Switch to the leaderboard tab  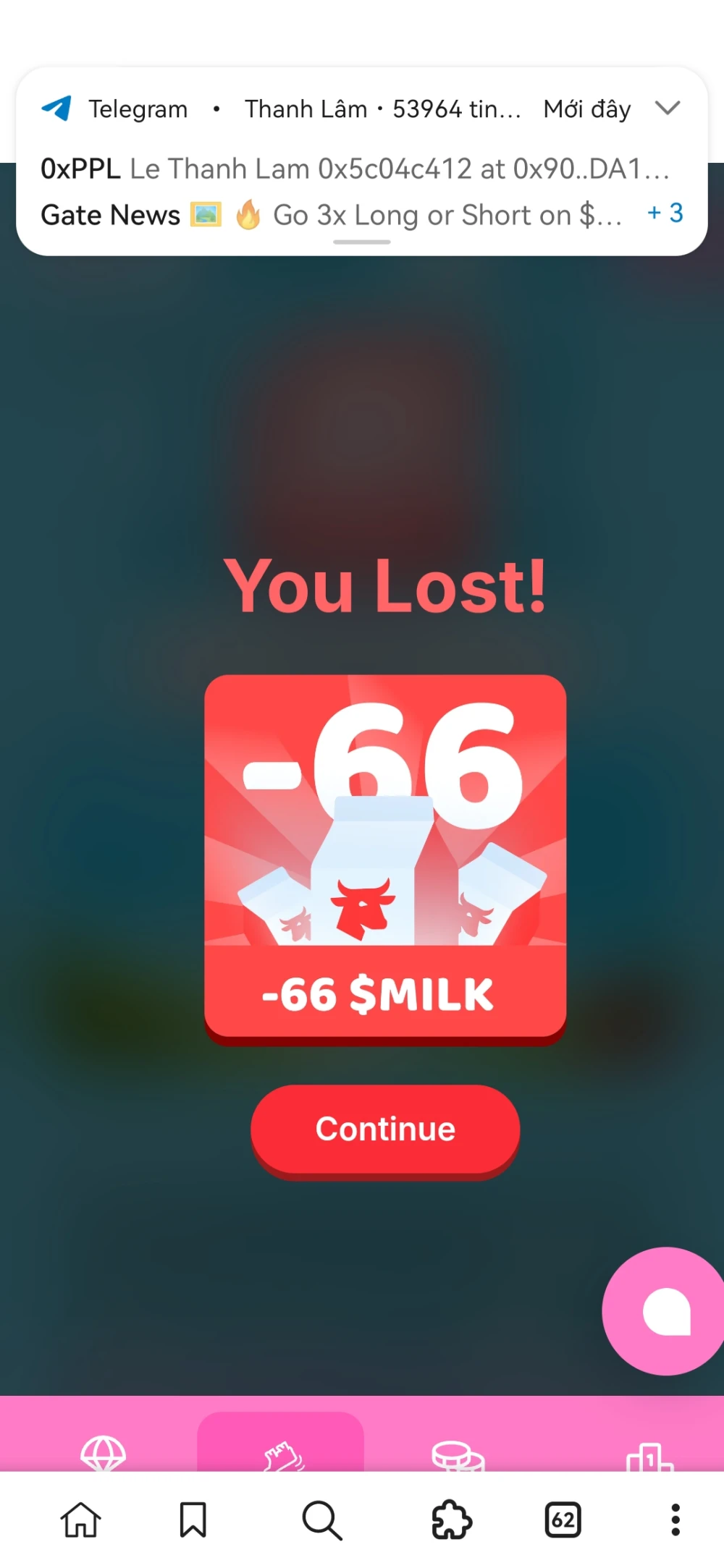649,1456
